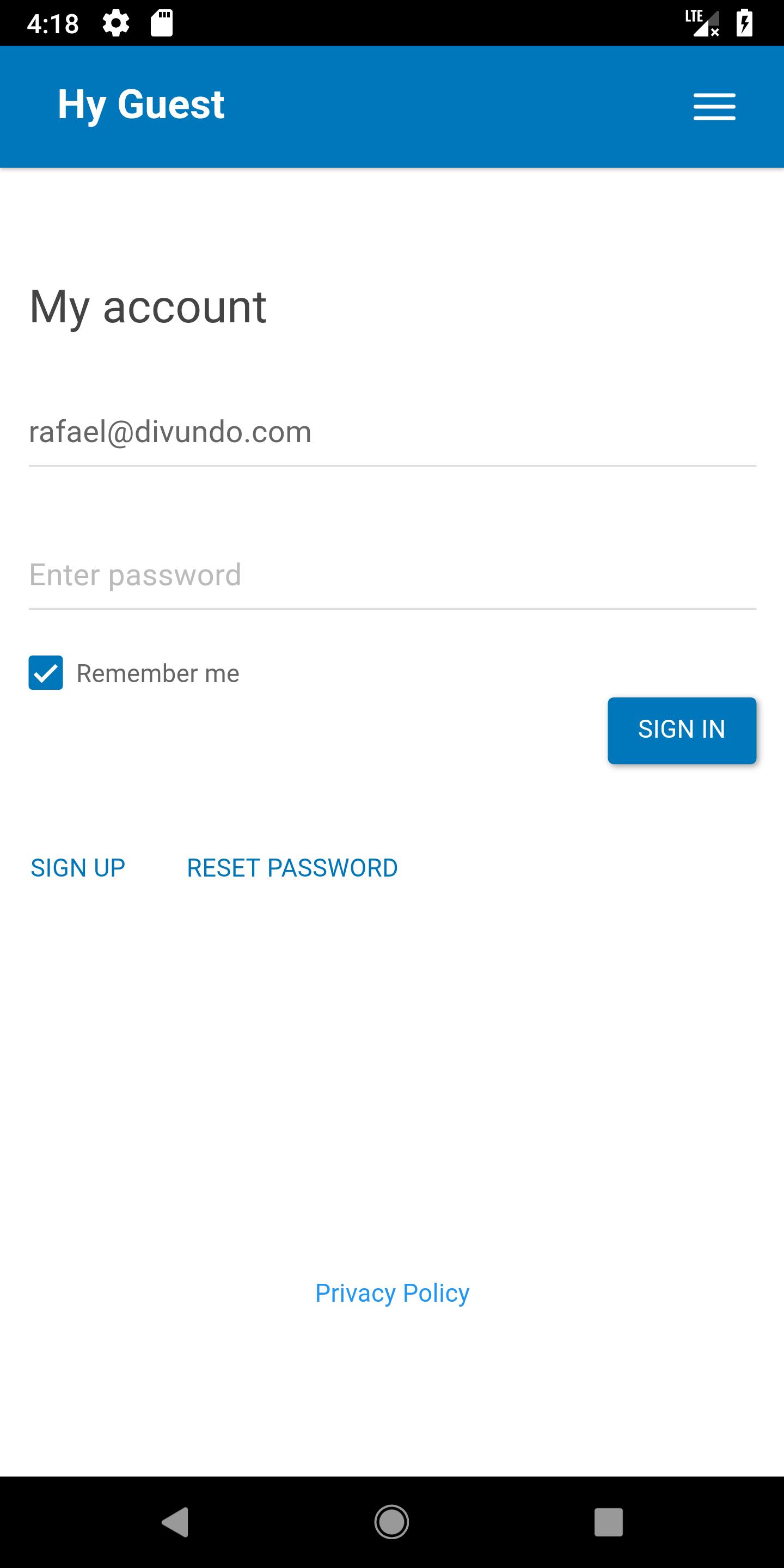This screenshot has width=784, height=1568.
Task: Tap the system home button
Action: (x=391, y=1522)
